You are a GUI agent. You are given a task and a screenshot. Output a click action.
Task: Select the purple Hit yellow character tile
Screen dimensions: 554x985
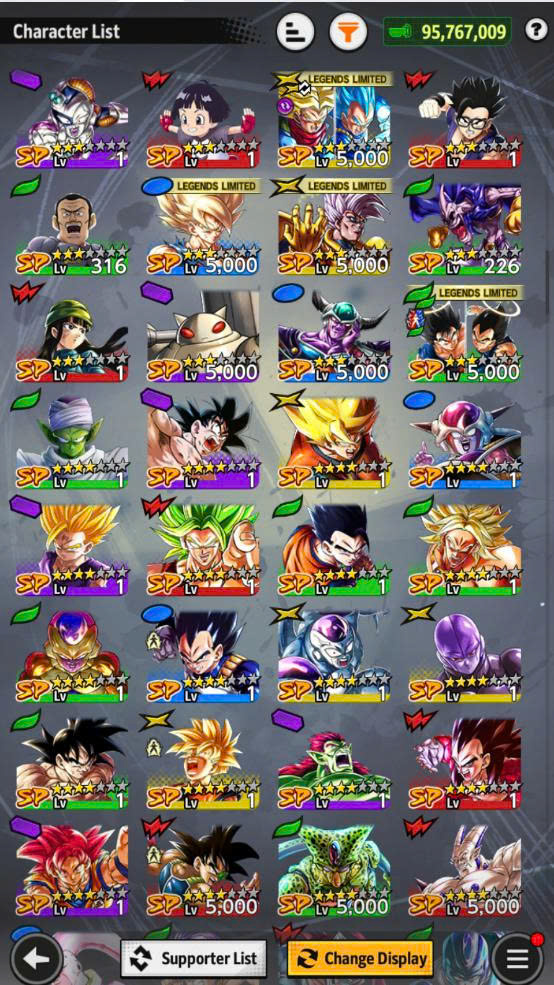click(465, 656)
